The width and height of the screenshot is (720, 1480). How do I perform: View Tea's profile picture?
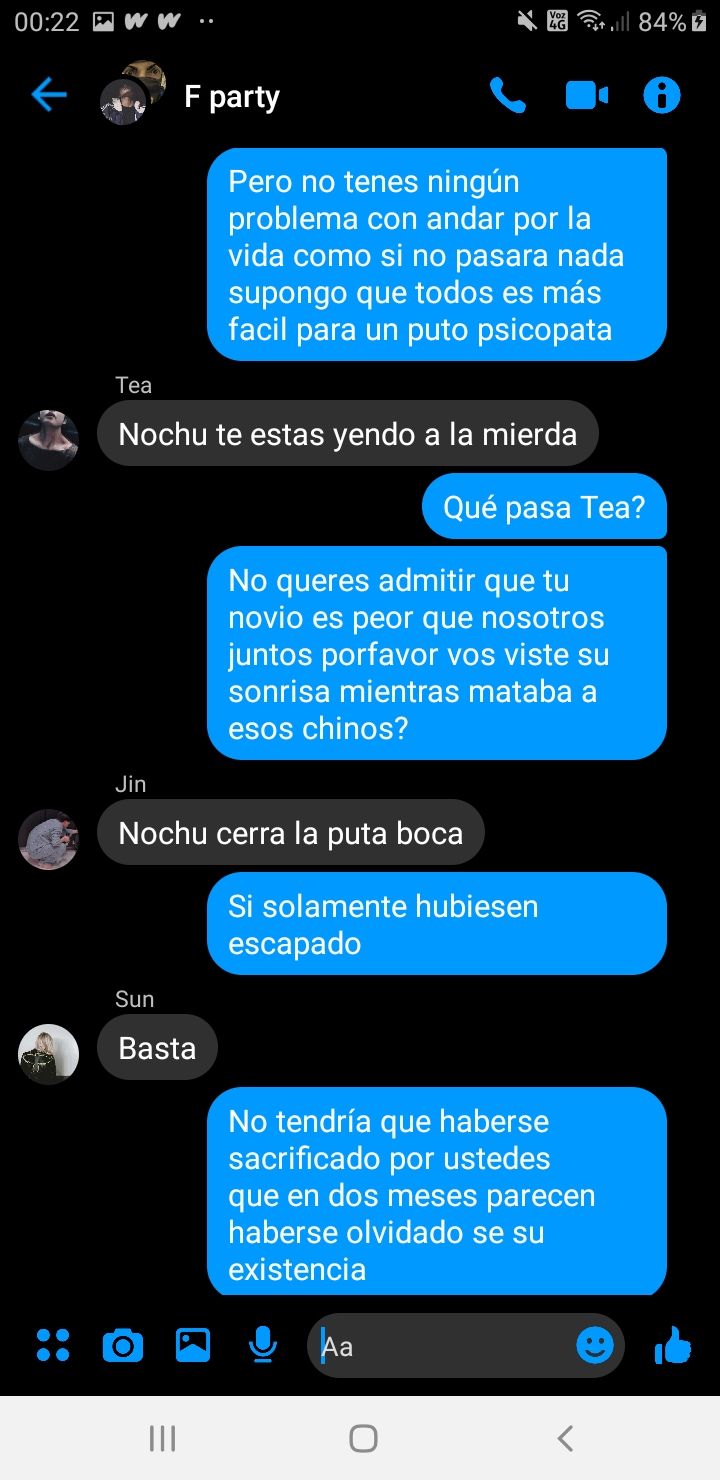[x=49, y=440]
